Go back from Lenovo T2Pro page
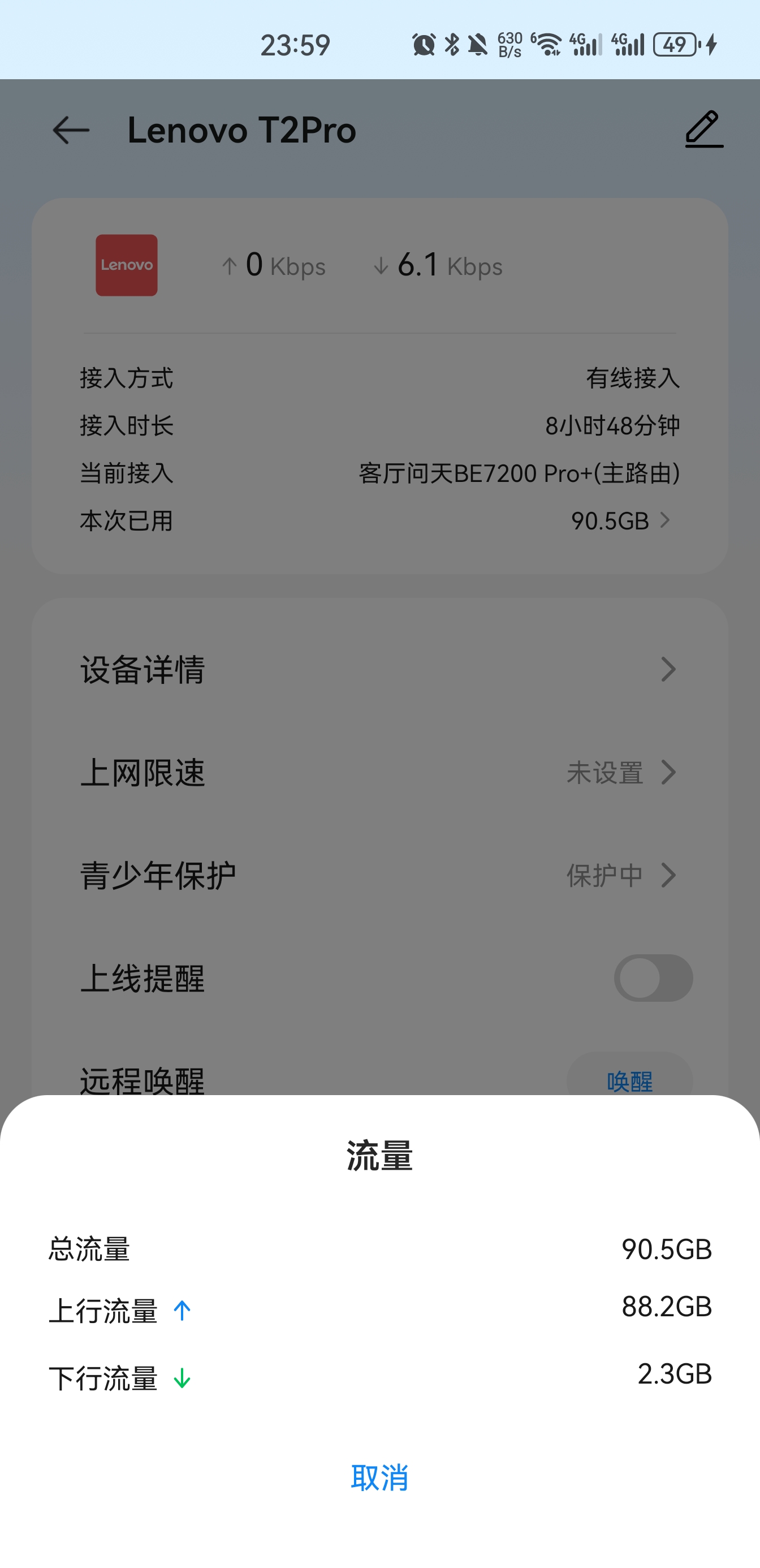The image size is (760, 1568). click(71, 130)
